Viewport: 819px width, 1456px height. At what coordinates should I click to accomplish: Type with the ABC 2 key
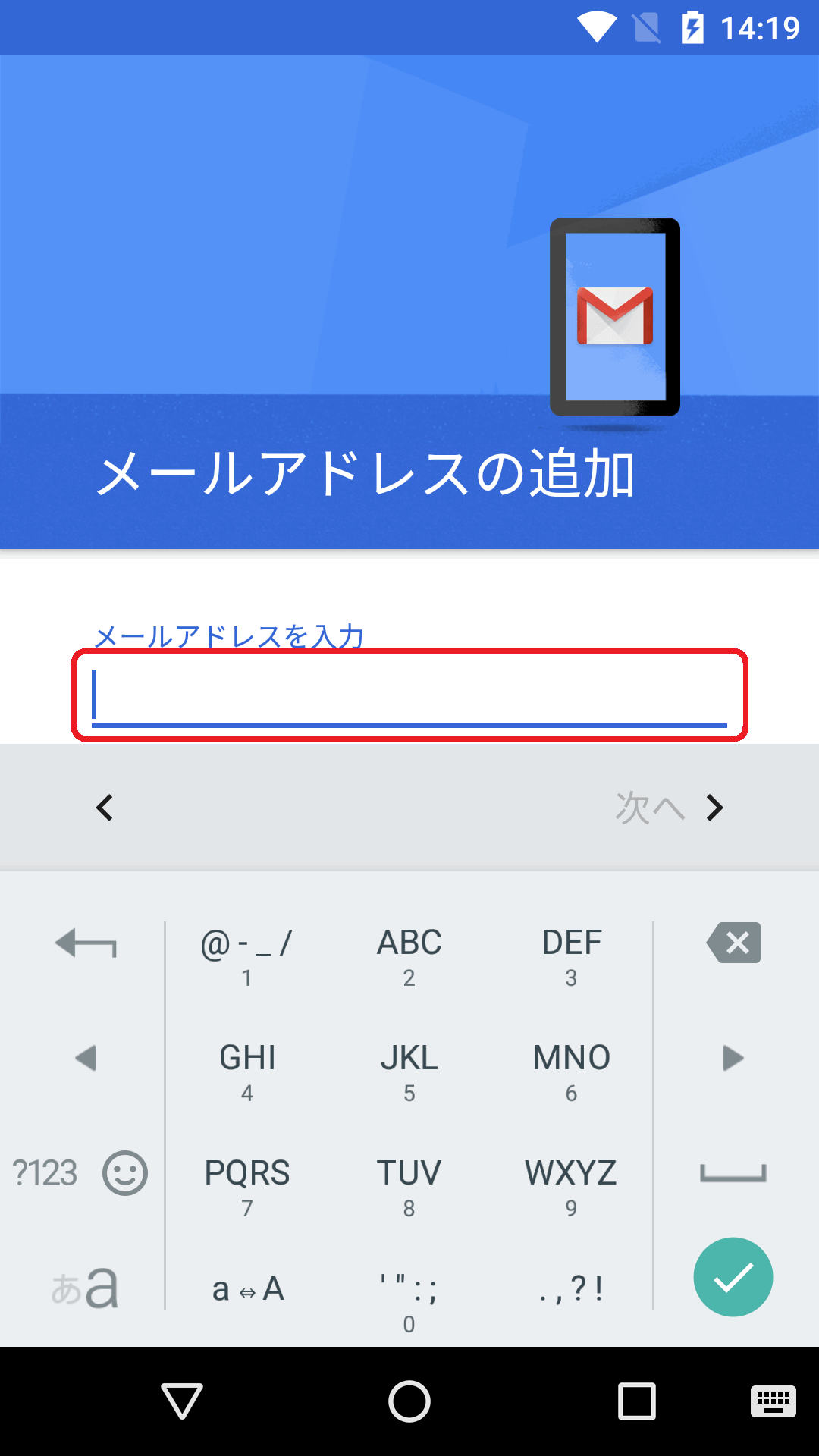(x=409, y=955)
